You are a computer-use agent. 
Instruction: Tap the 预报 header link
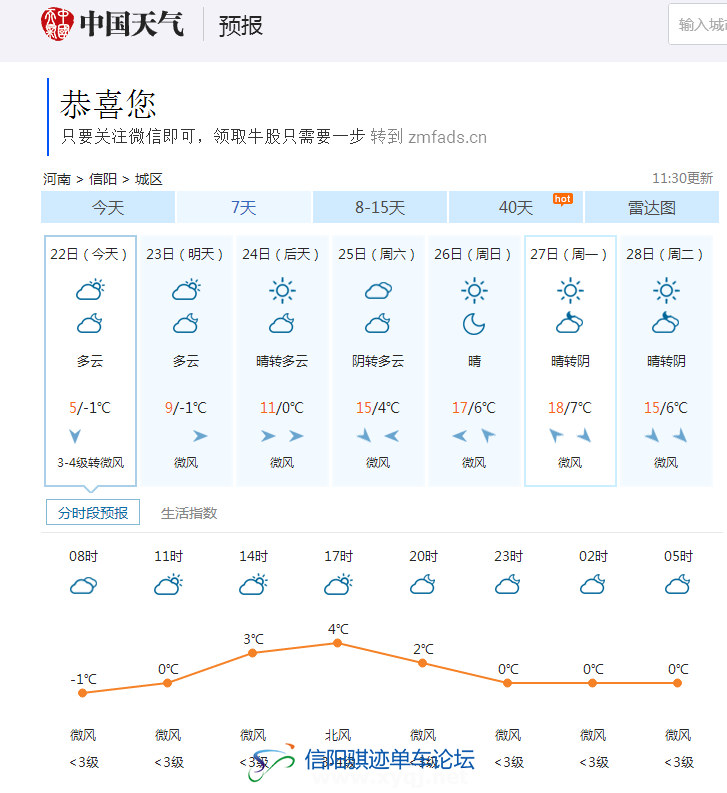point(241,25)
